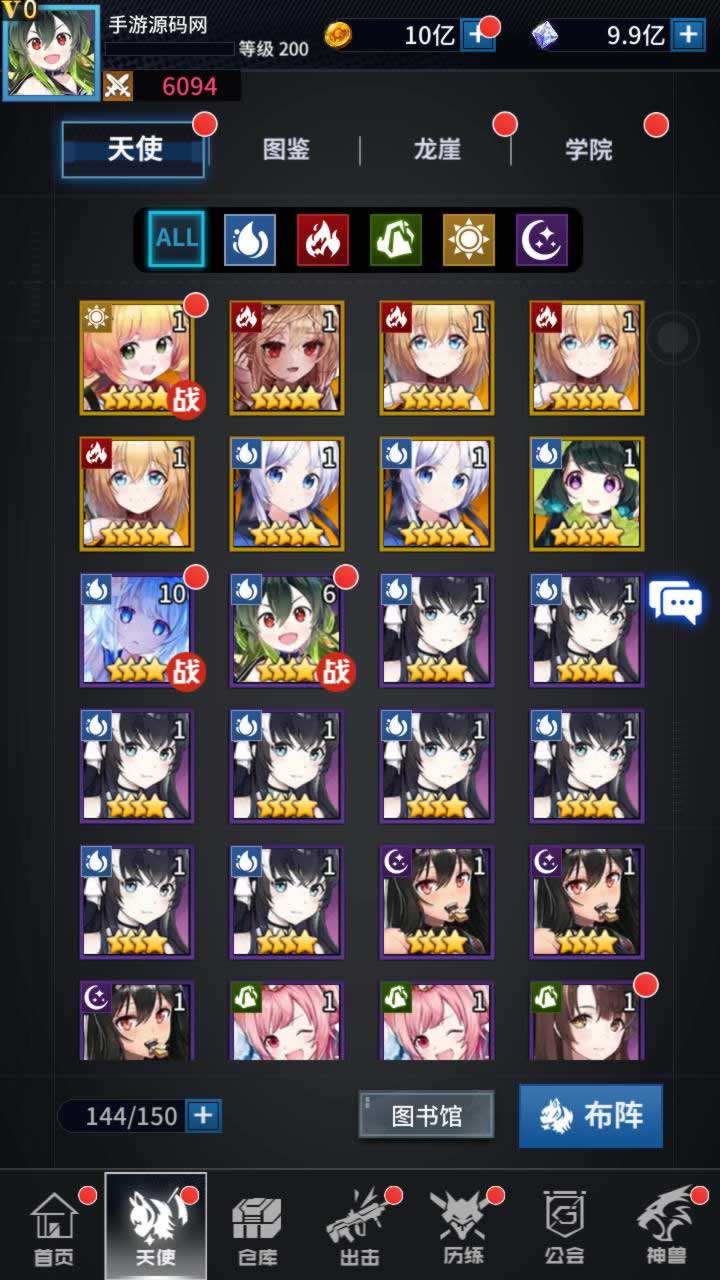
Task: Open the level 6 green-haired angel card
Action: tap(287, 630)
